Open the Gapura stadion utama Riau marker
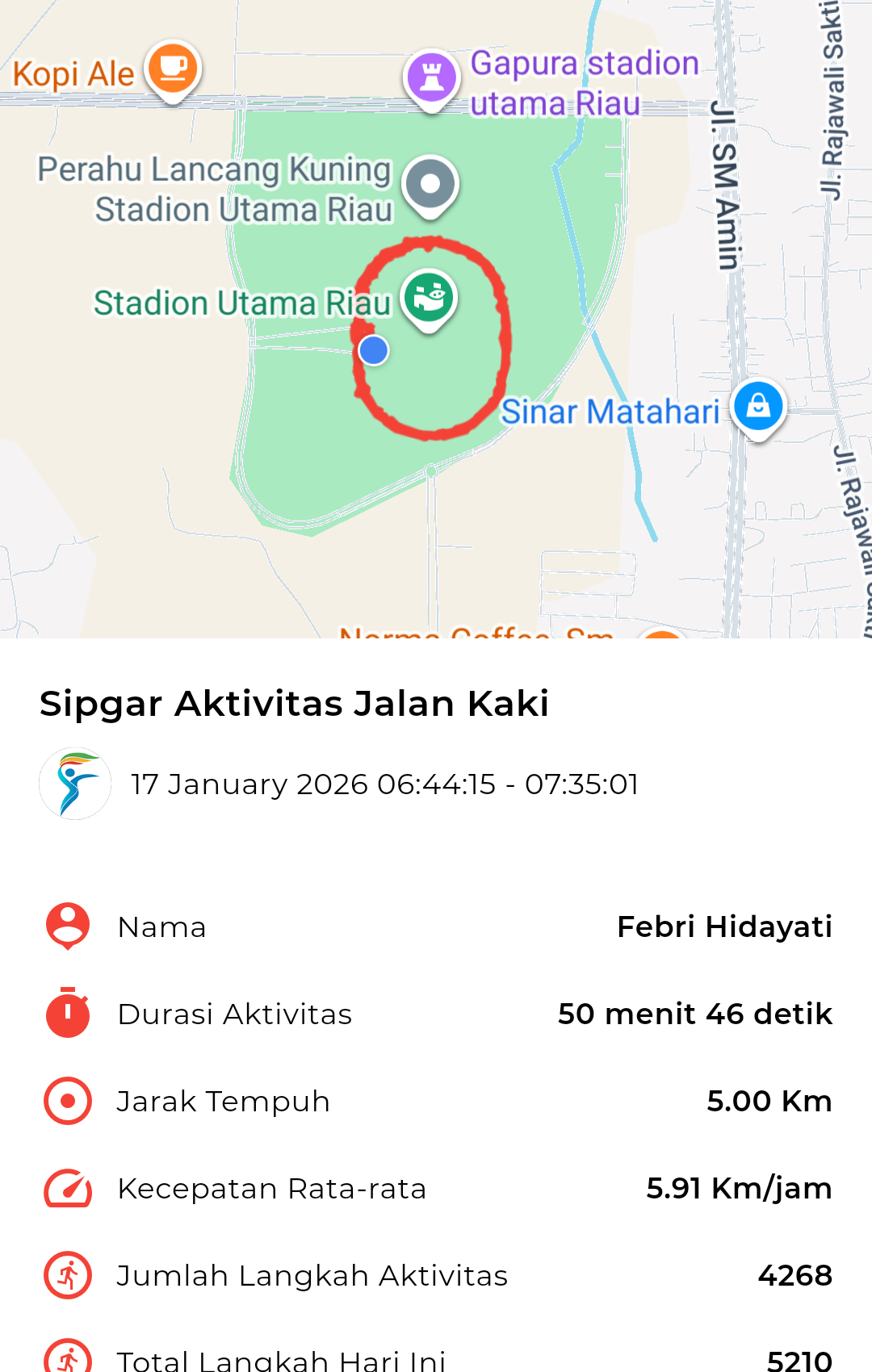872x1372 pixels. tap(432, 79)
